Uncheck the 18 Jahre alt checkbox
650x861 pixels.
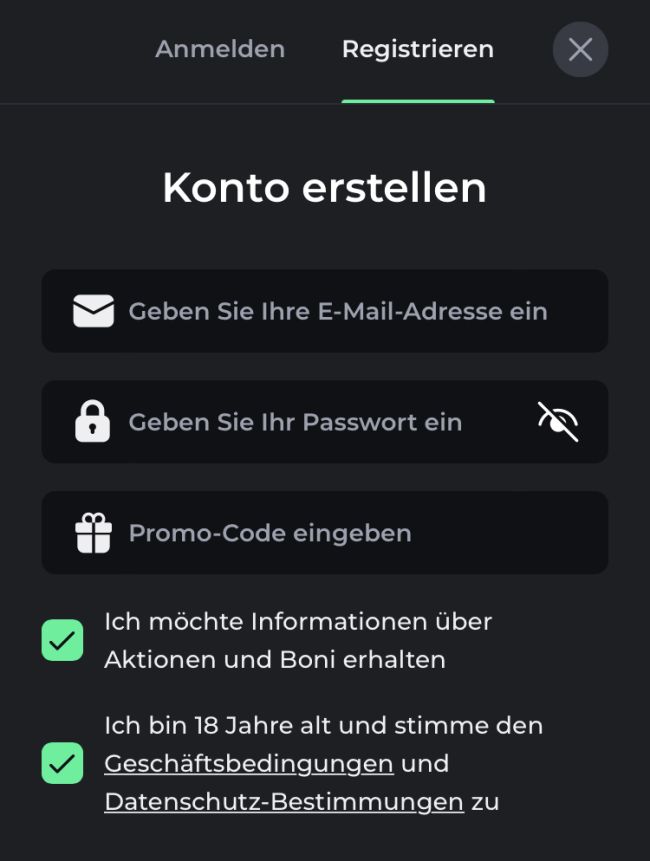click(x=62, y=763)
